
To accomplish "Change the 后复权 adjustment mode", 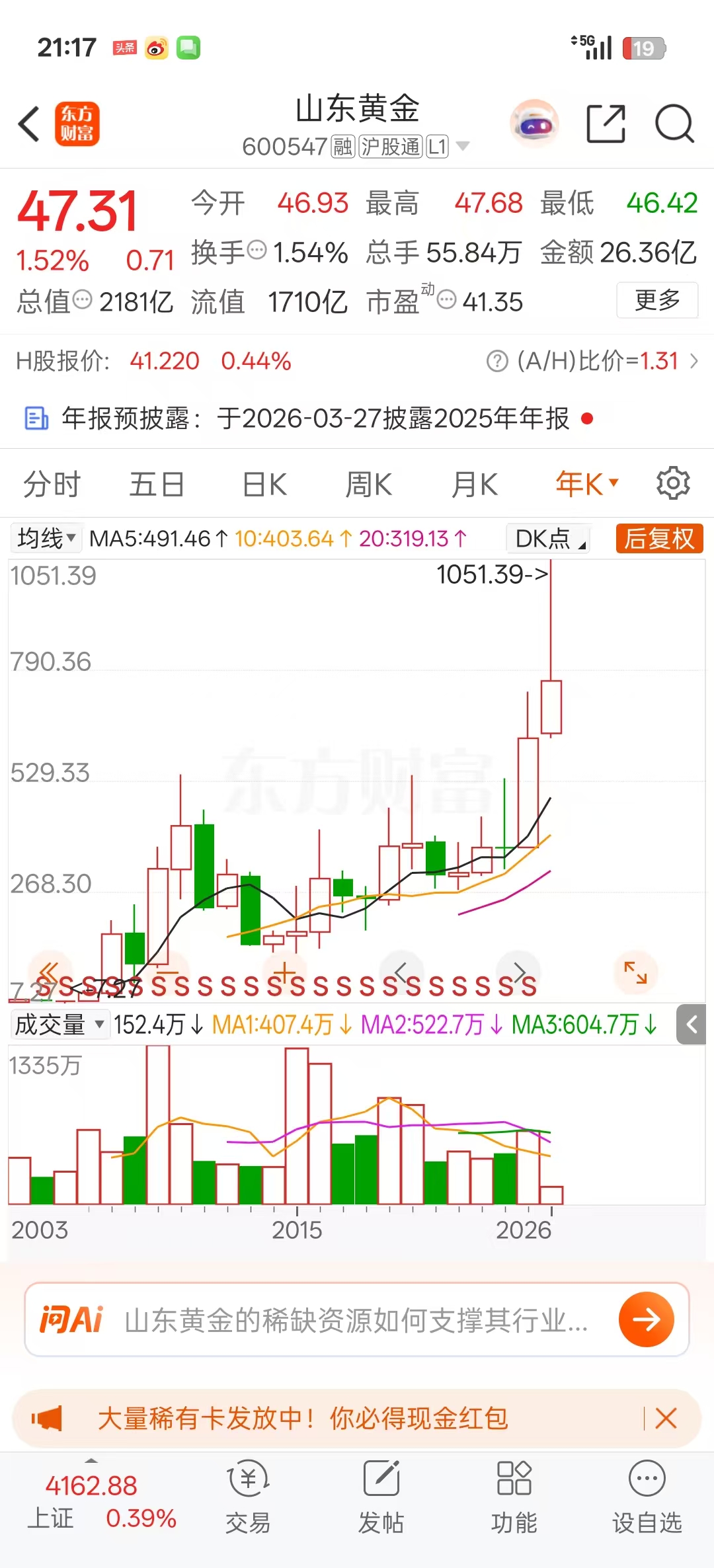I will click(x=659, y=539).
